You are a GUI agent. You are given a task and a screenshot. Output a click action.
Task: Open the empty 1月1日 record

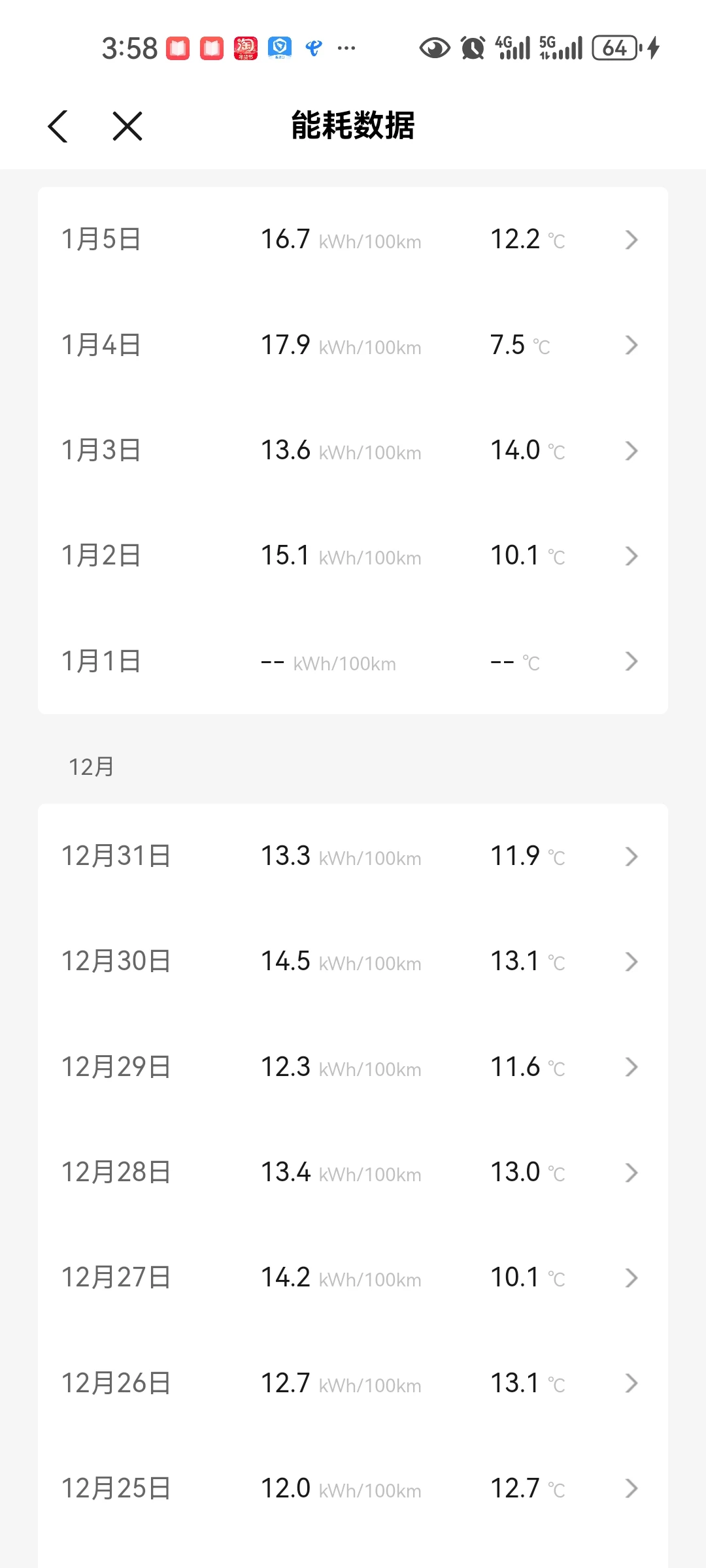[353, 661]
